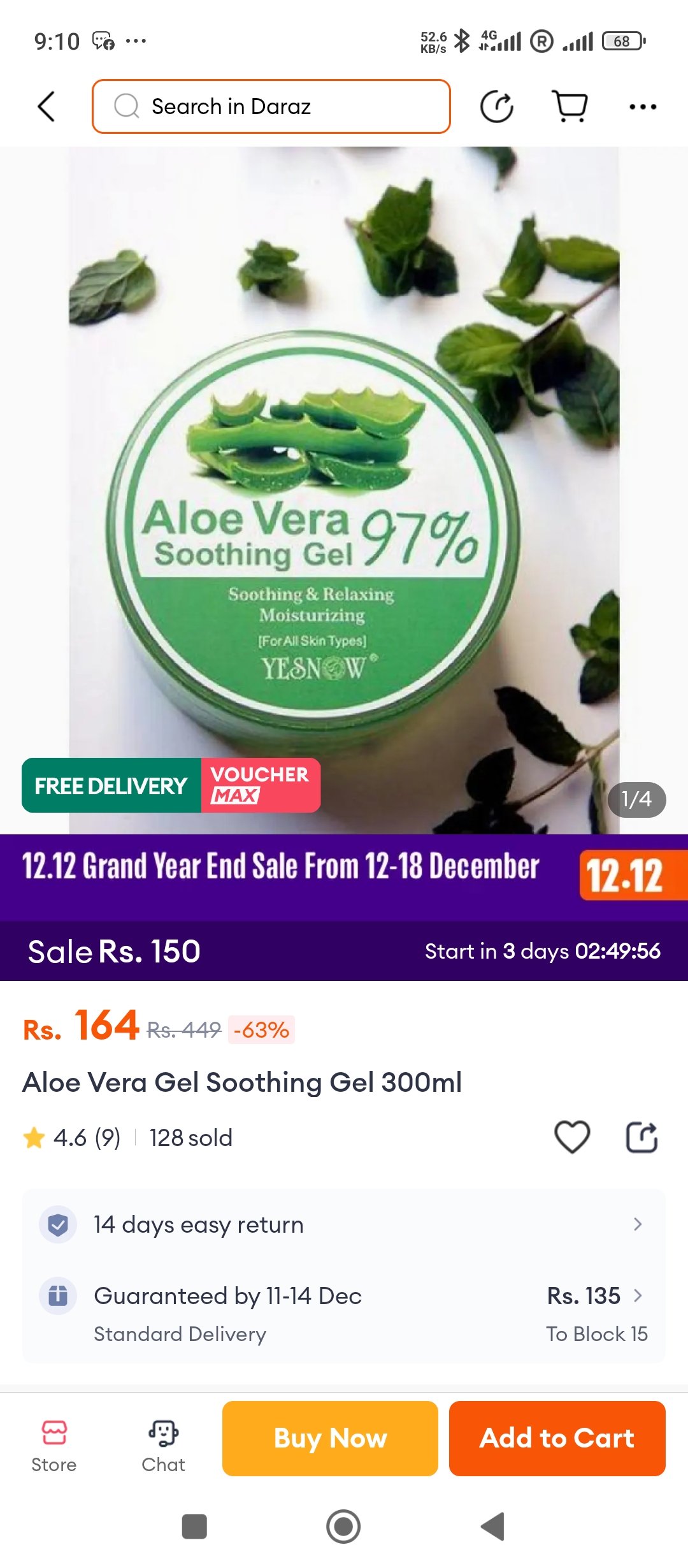
Task: View the Standard Delivery options row
Action: pyautogui.click(x=344, y=1314)
